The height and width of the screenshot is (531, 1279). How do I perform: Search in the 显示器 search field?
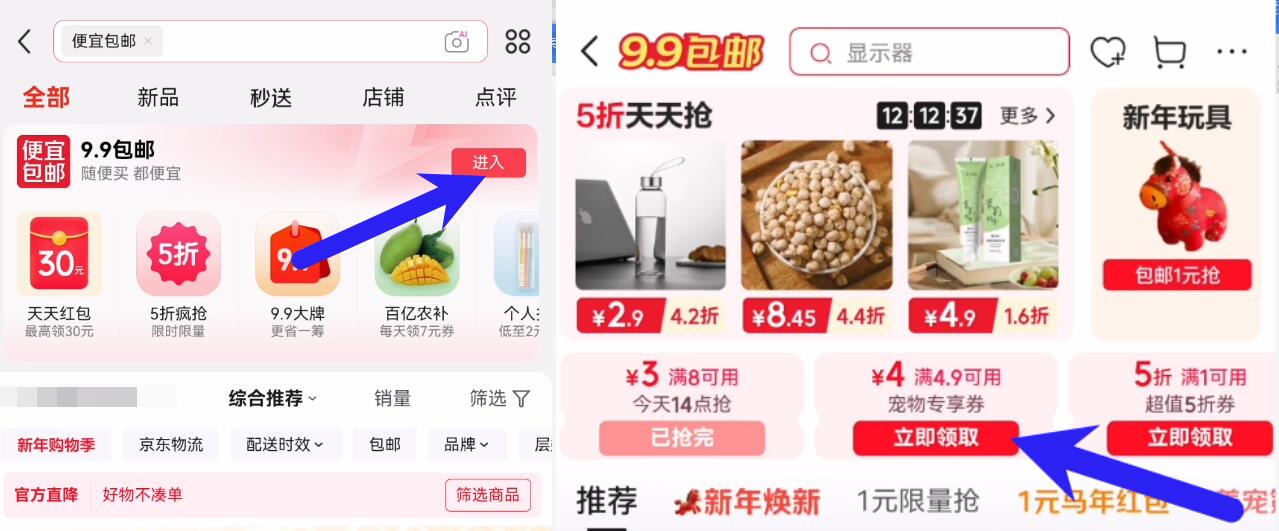929,52
